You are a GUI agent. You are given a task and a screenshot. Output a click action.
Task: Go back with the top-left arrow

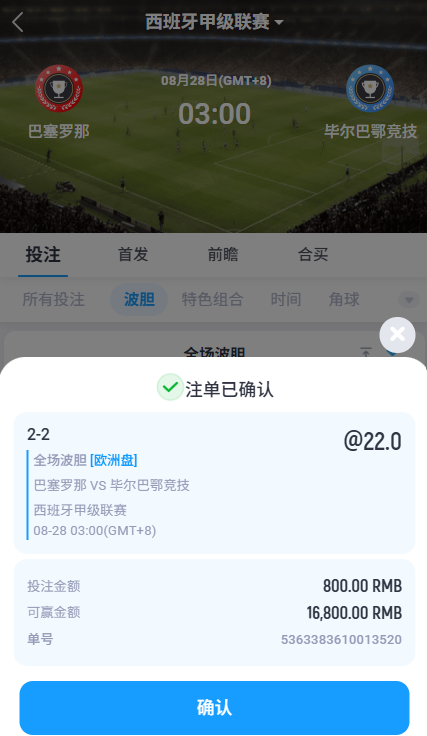pos(18,22)
